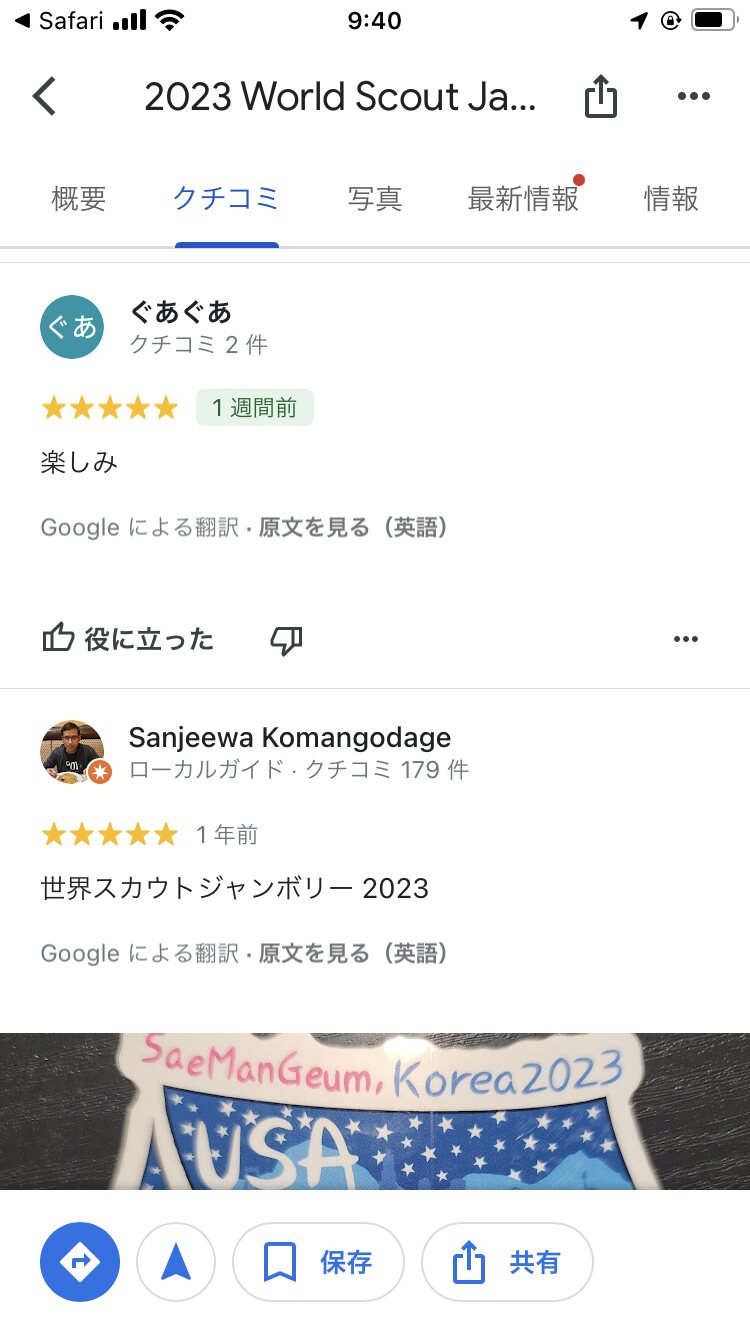Select the クチコミ tab
The width and height of the screenshot is (750, 1334).
tap(226, 199)
